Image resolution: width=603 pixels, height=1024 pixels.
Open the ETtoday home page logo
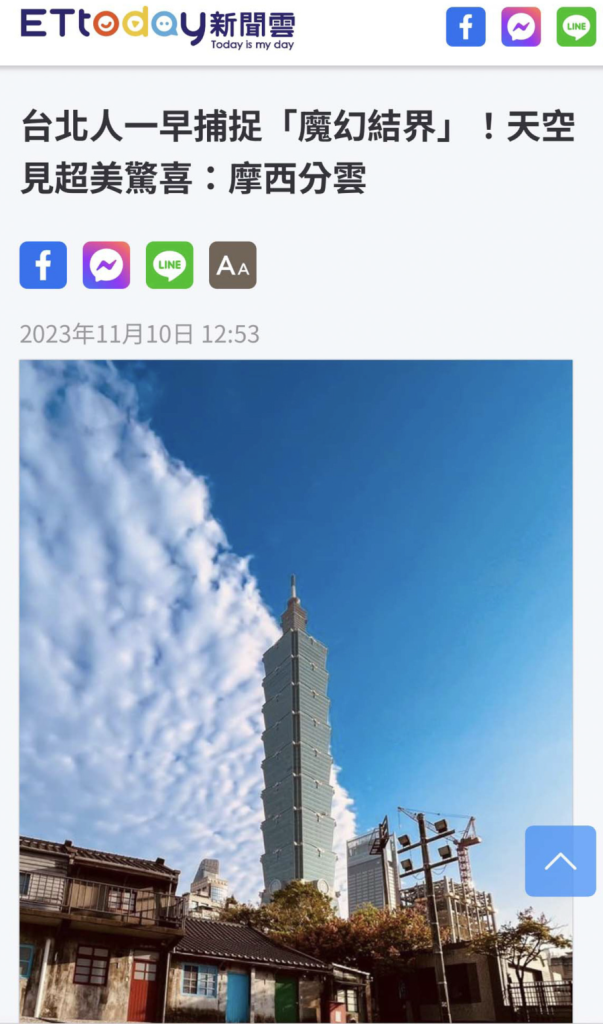[158, 27]
